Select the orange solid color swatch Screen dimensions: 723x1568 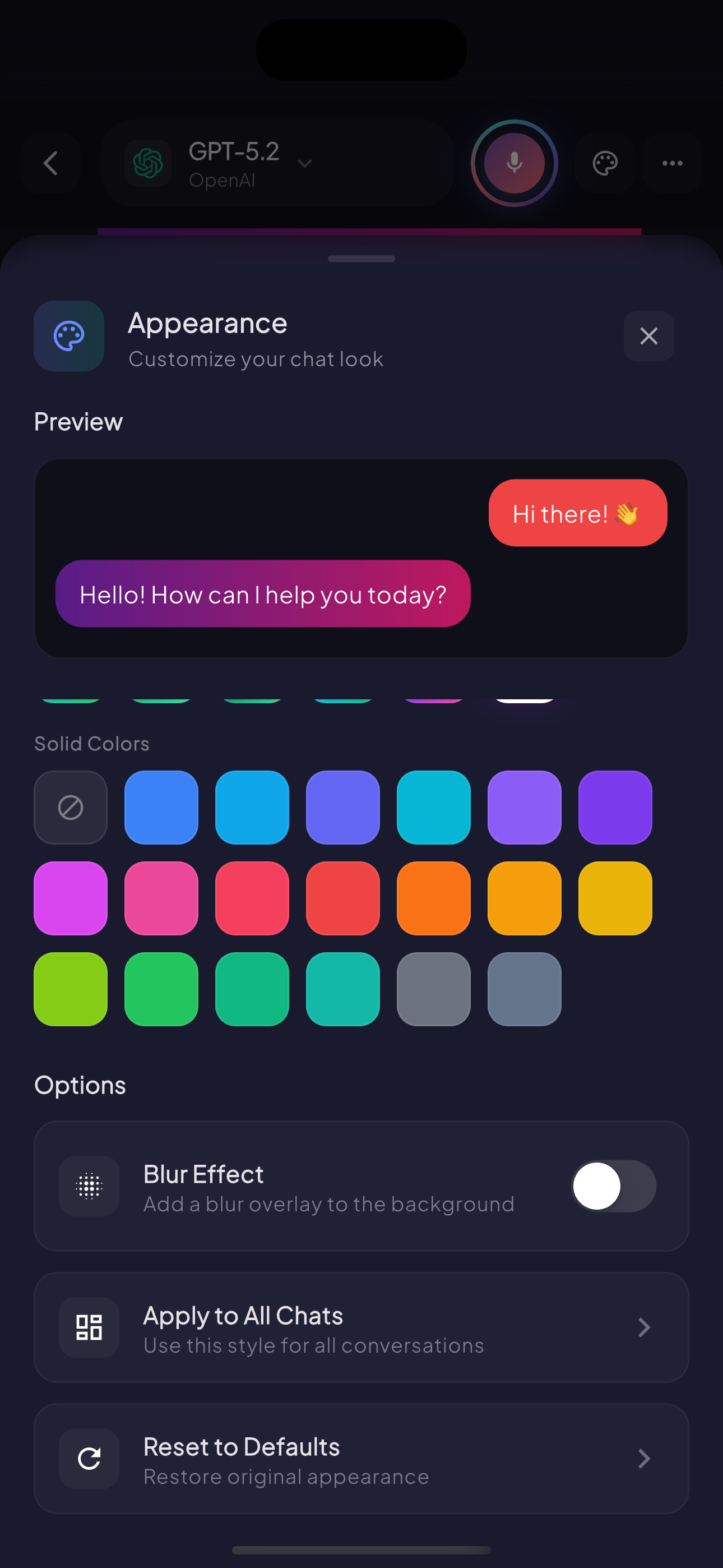click(433, 898)
